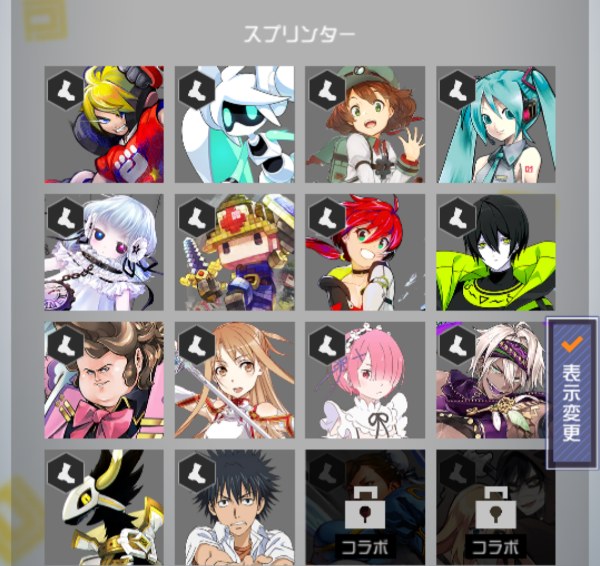The height and width of the screenshot is (566, 600).
Task: Select the tanned character with purple headband
Action: coord(490,380)
